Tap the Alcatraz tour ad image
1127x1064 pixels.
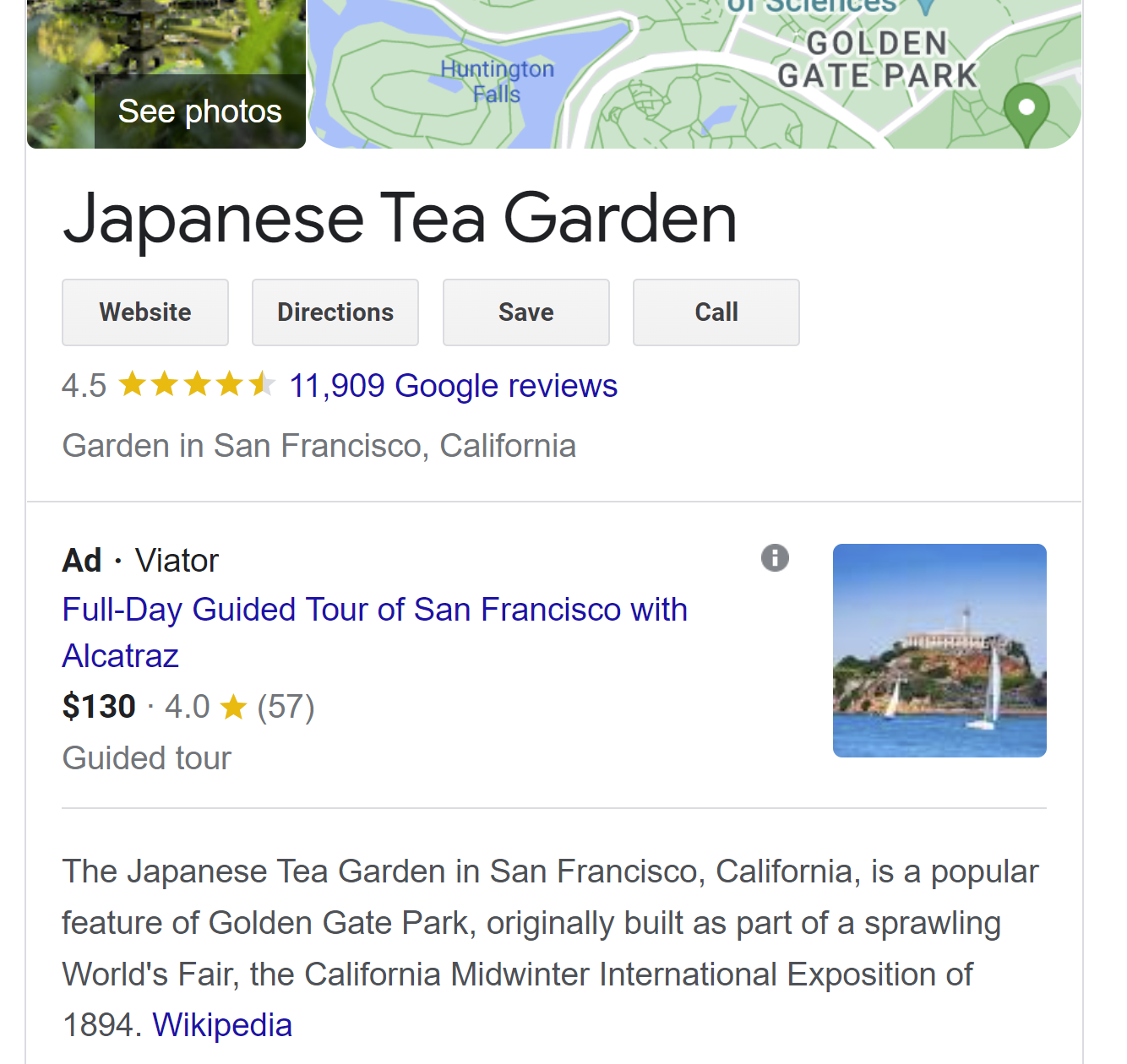click(939, 650)
